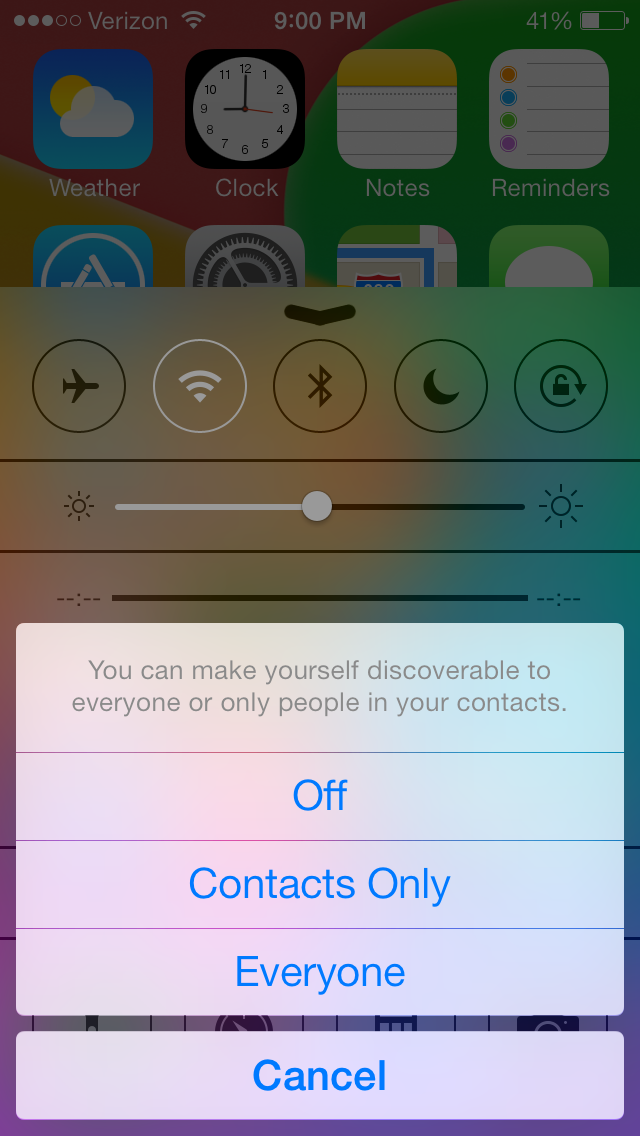
Task: Turn on Bluetooth
Action: tap(320, 386)
